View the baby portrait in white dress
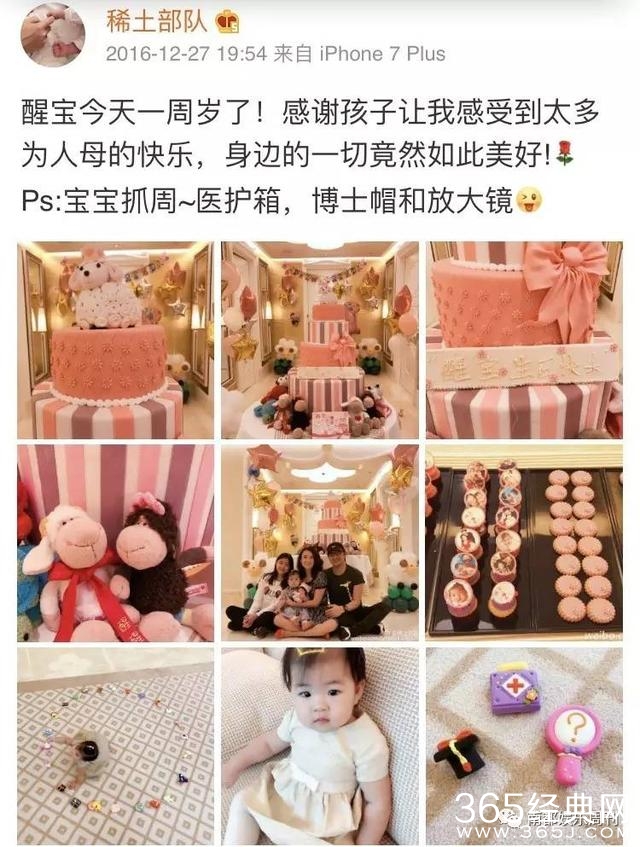 (319, 745)
